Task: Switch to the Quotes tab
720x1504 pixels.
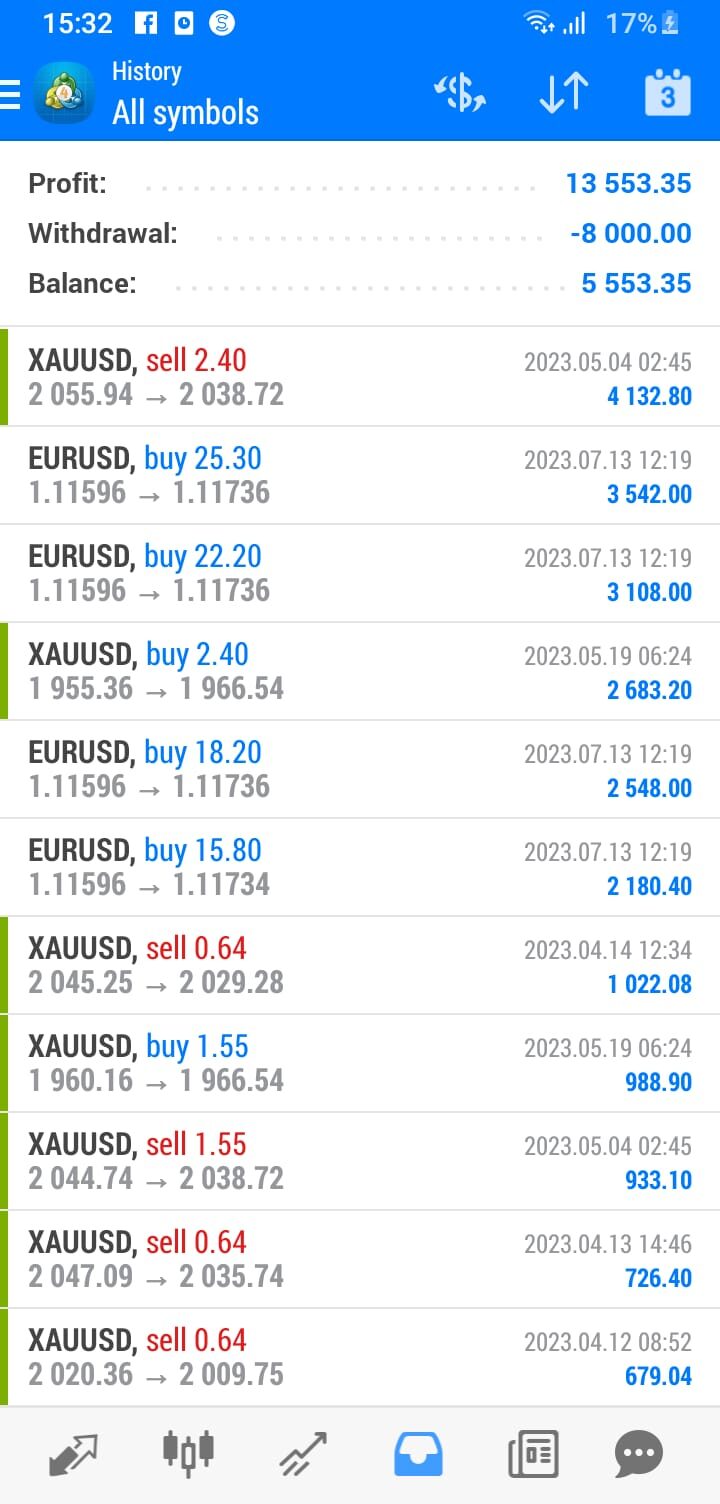Action: [x=74, y=1454]
